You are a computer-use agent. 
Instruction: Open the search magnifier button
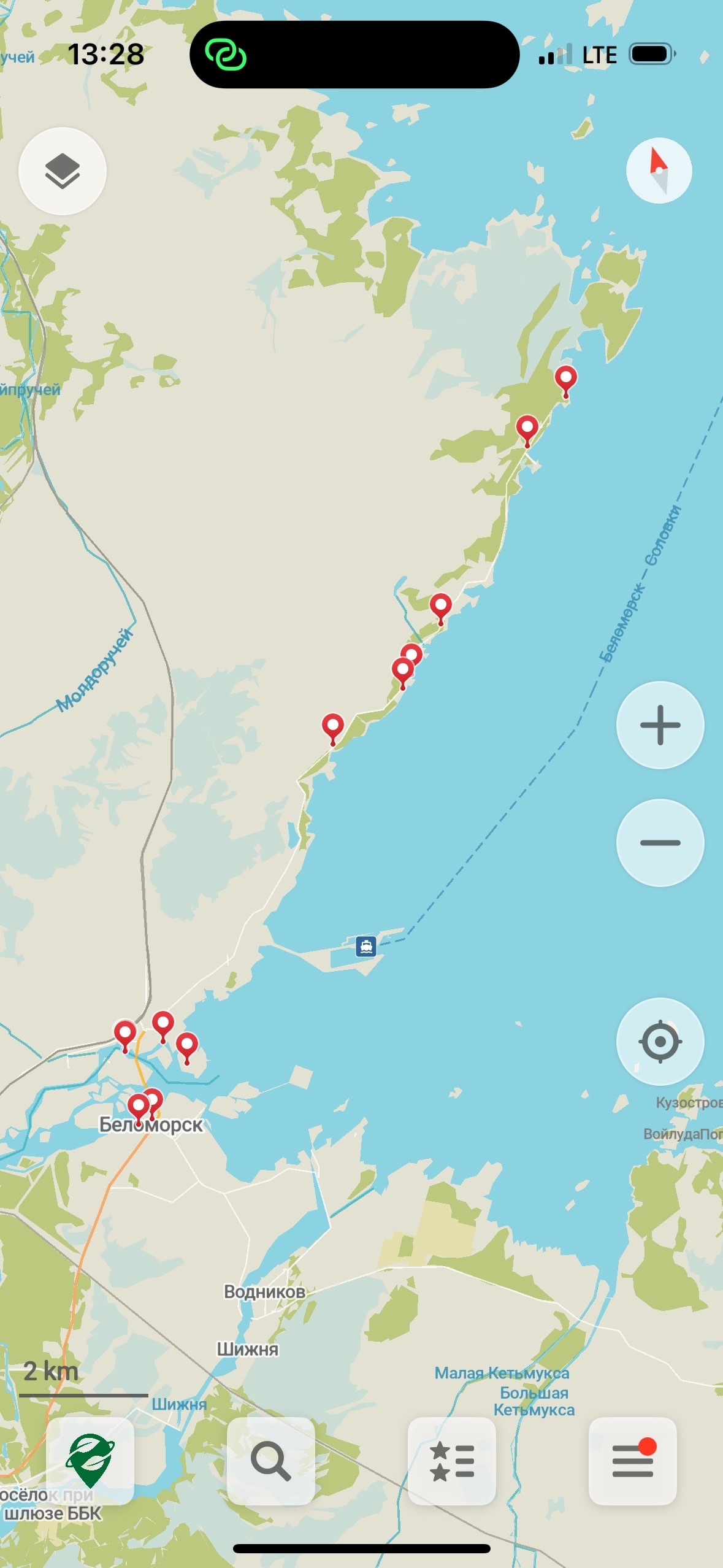[x=271, y=1461]
